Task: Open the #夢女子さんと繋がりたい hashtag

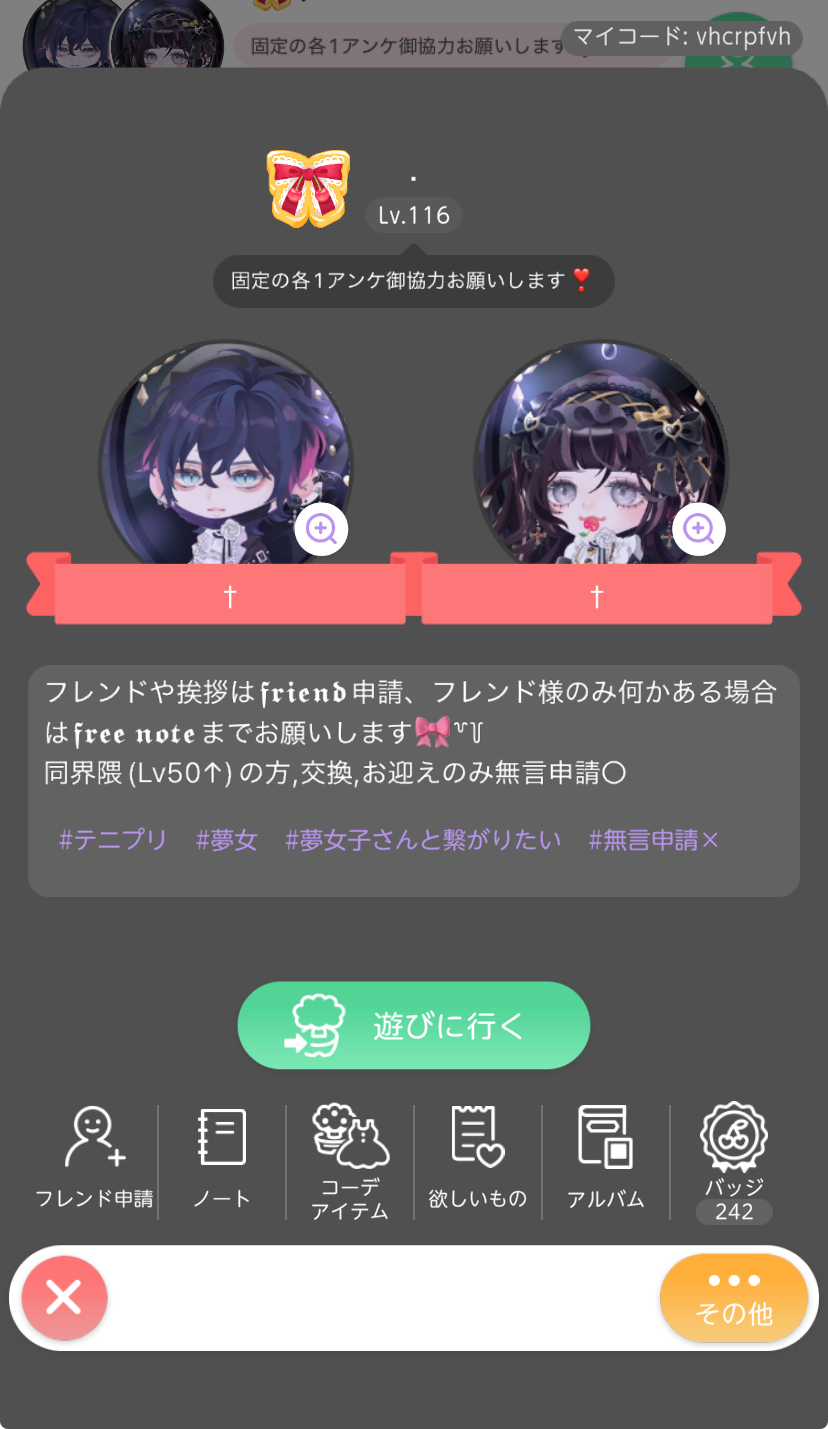Action: click(x=423, y=840)
